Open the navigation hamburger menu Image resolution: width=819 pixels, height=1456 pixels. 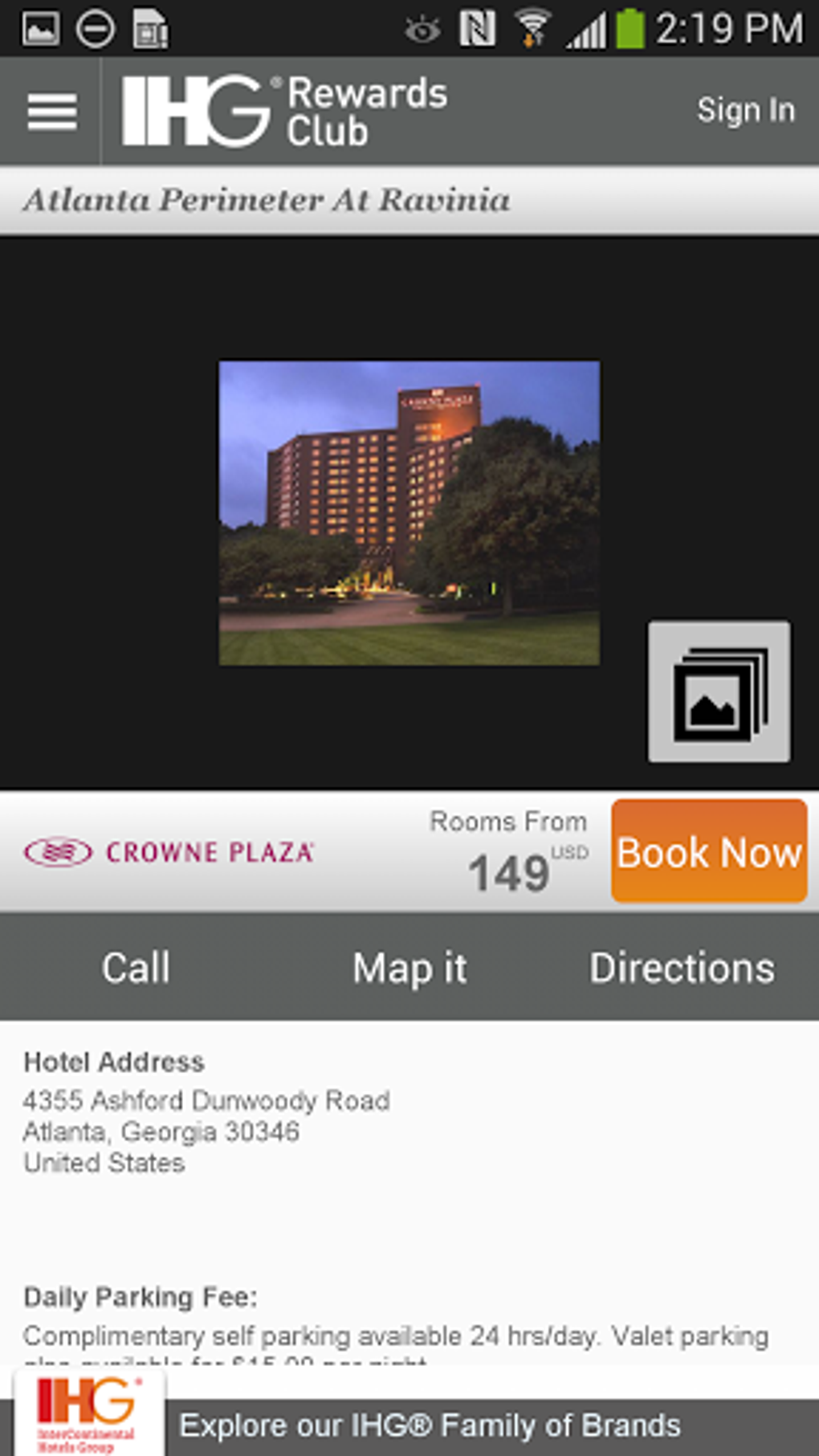coord(50,111)
